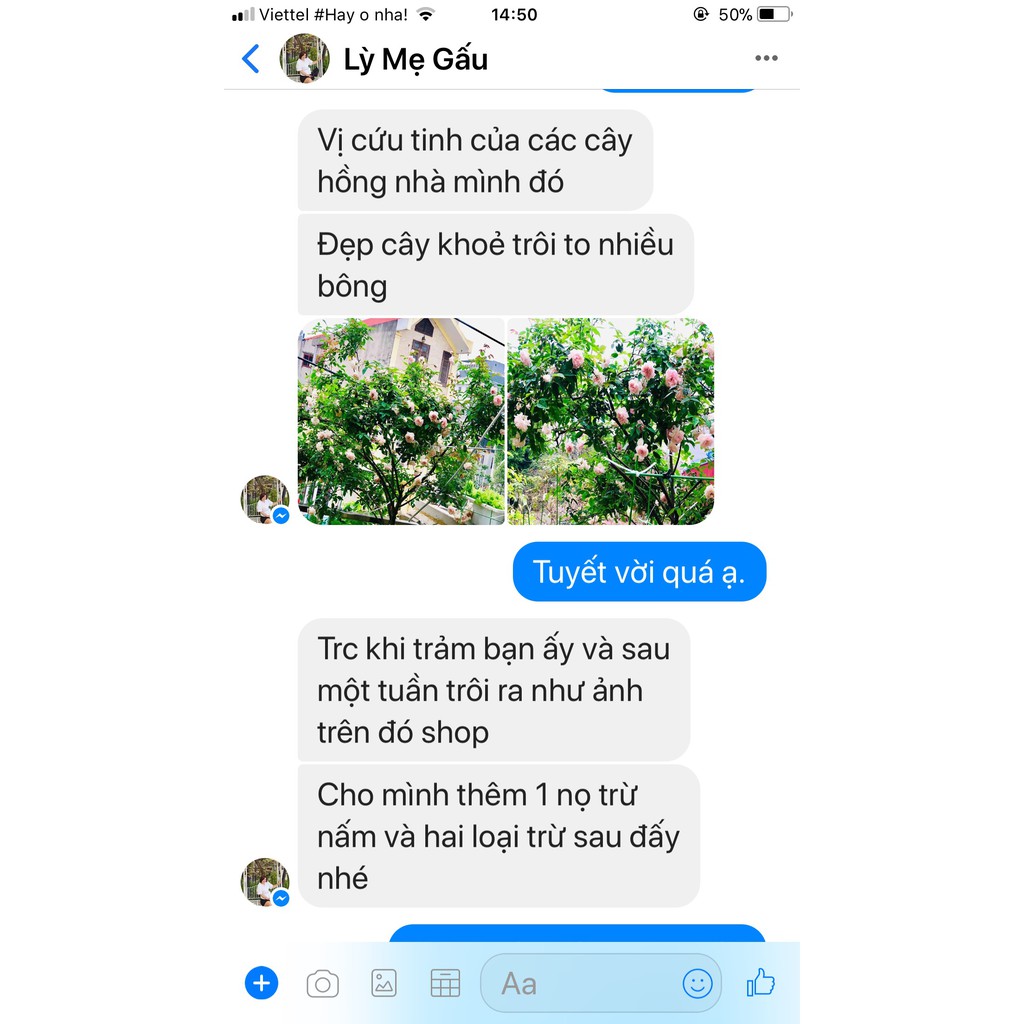This screenshot has height=1024, width=1024.
Task: Launch the camera to take a photo
Action: point(322,984)
